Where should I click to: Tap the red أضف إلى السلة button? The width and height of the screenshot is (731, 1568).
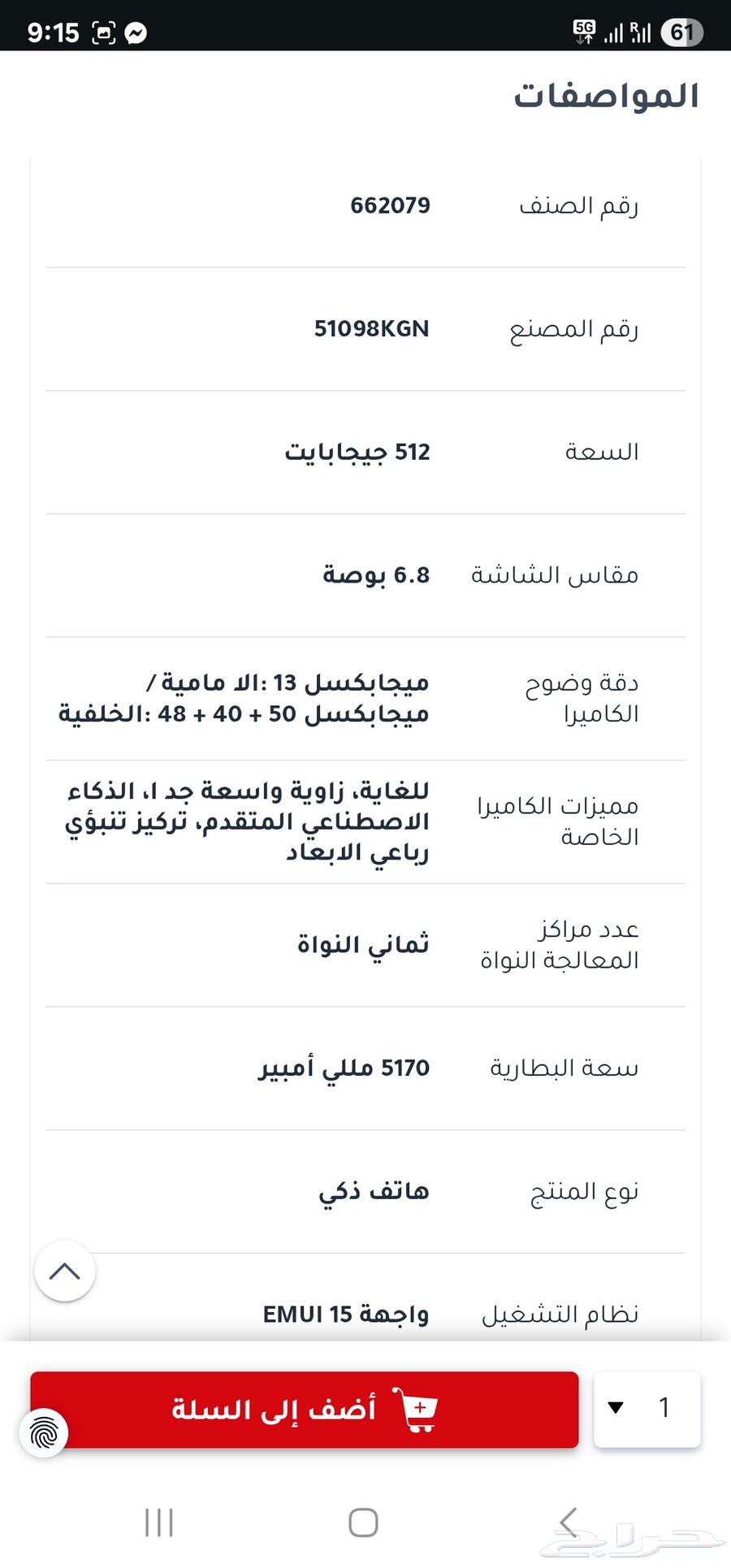[305, 1410]
